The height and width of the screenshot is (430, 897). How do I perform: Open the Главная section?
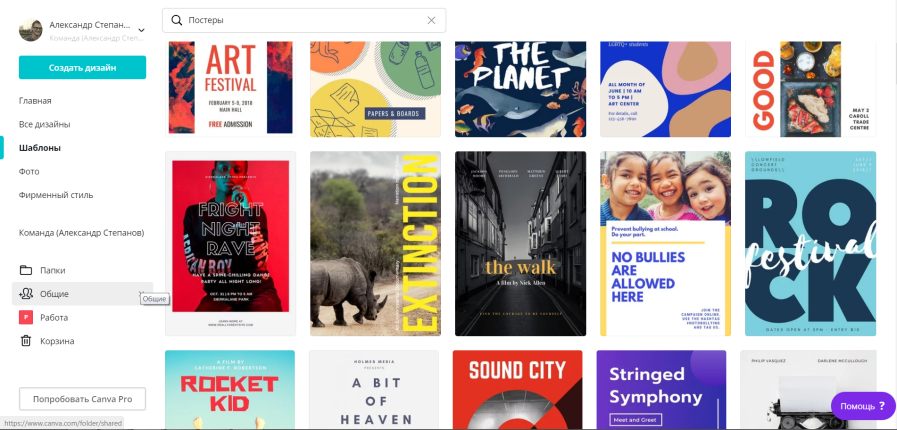click(35, 101)
